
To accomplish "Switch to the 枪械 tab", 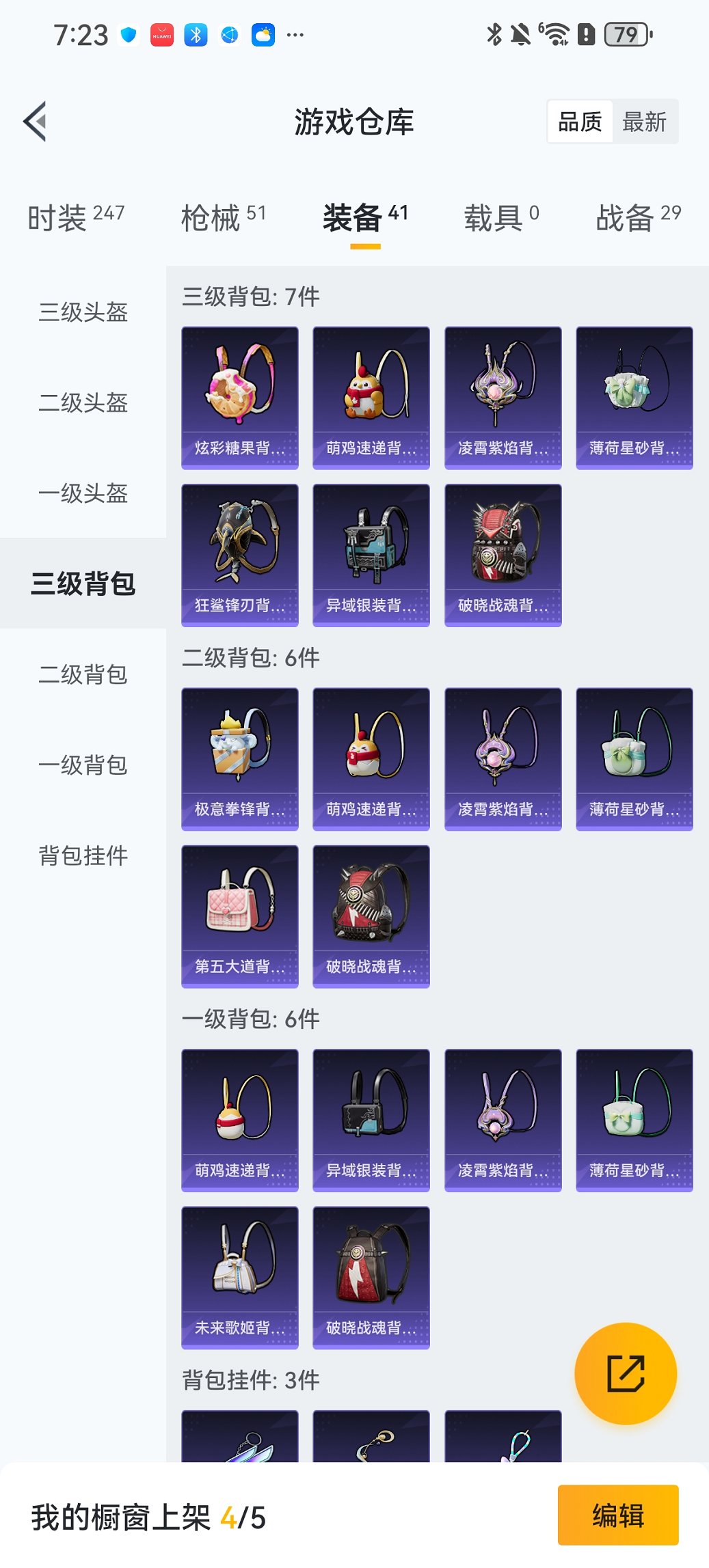I will (223, 218).
